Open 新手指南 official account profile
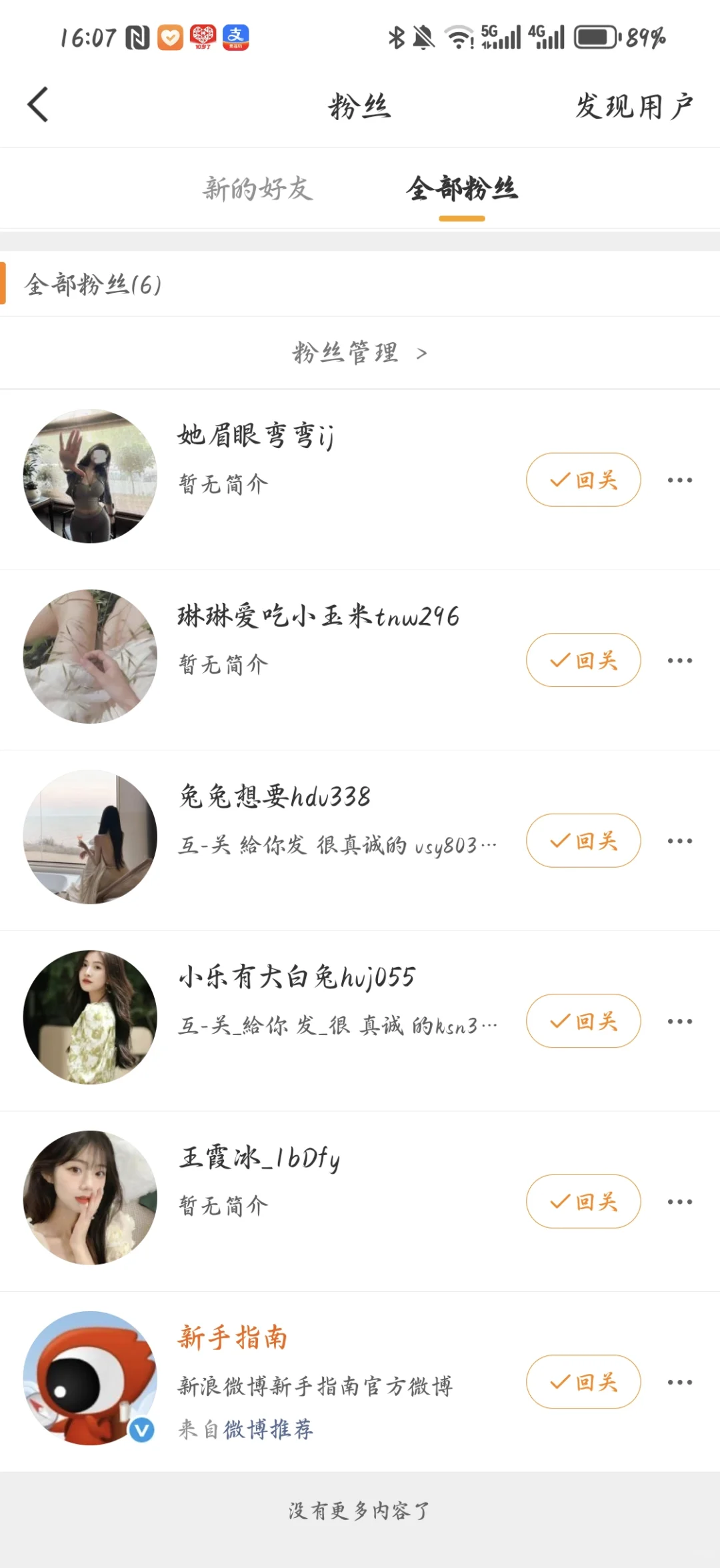This screenshot has width=720, height=1568. pos(233,1338)
